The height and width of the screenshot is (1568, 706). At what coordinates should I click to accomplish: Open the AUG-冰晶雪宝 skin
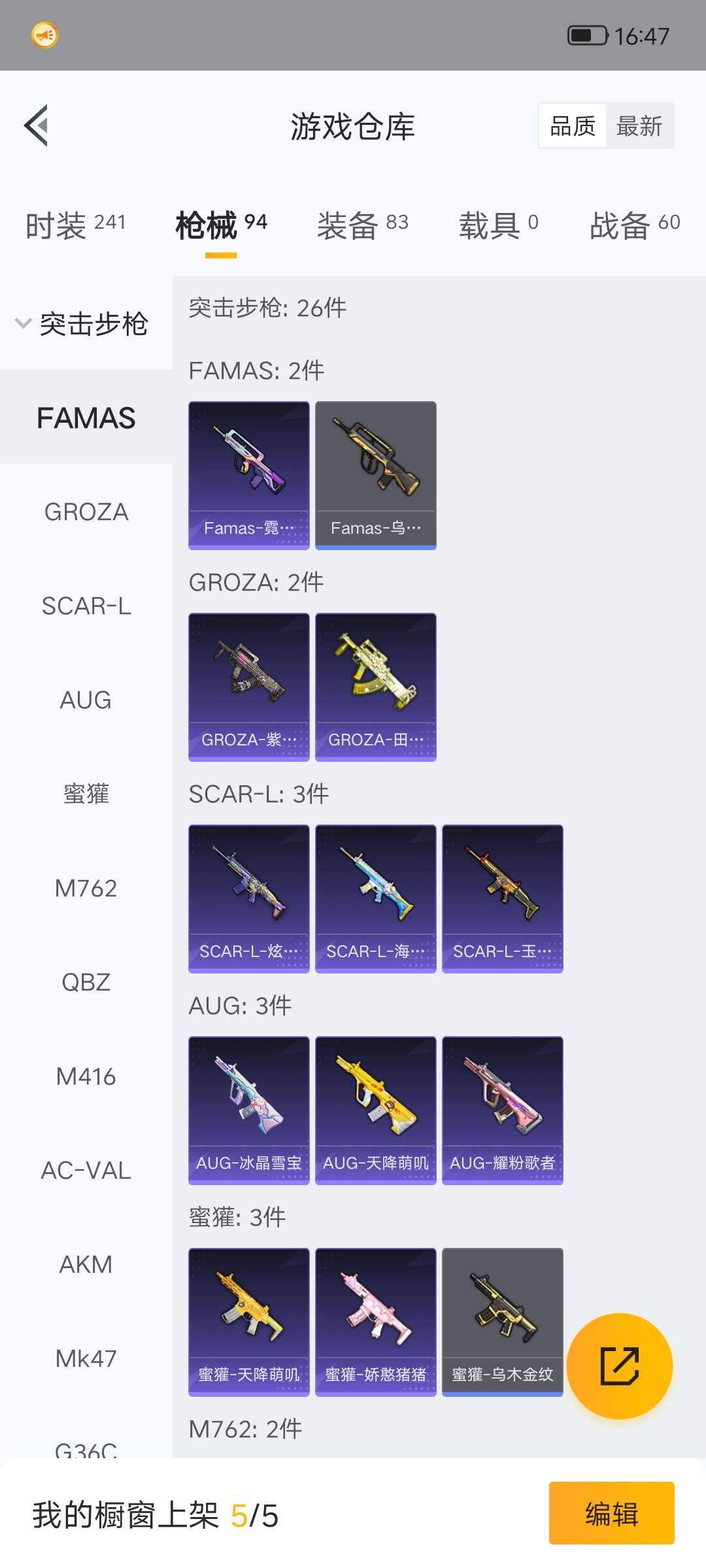point(248,1109)
